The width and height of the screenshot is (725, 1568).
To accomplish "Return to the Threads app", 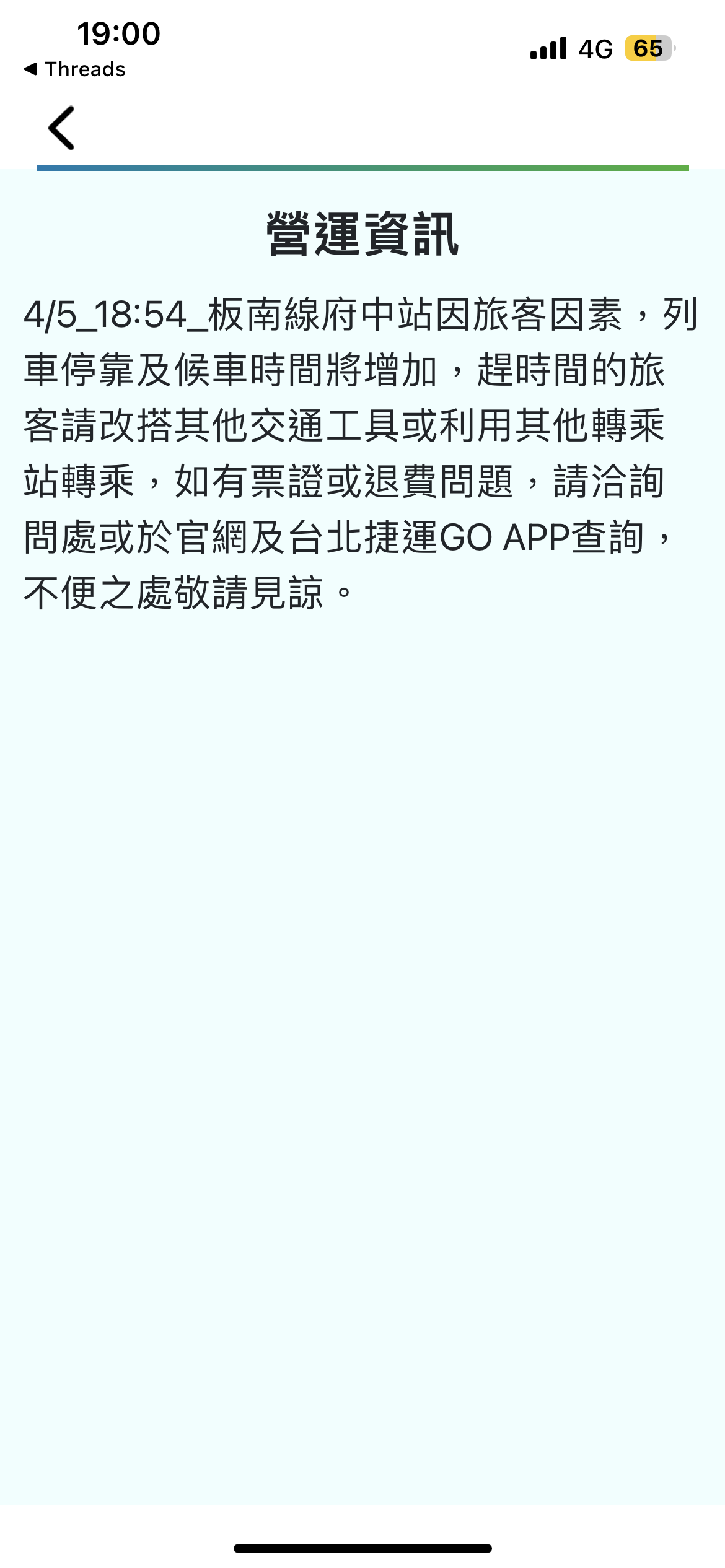I will (74, 69).
